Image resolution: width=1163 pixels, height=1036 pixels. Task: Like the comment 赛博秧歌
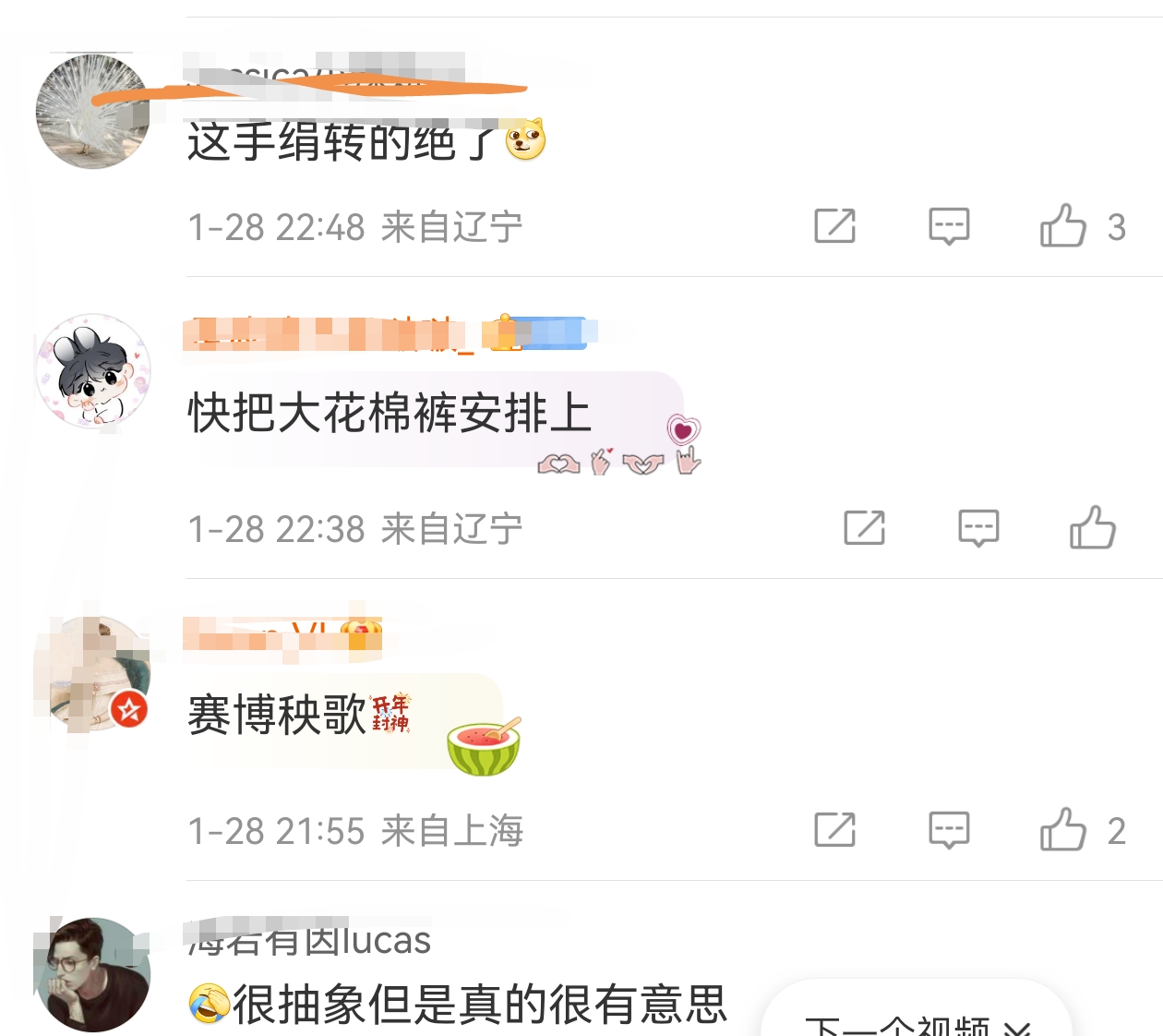[x=1063, y=830]
